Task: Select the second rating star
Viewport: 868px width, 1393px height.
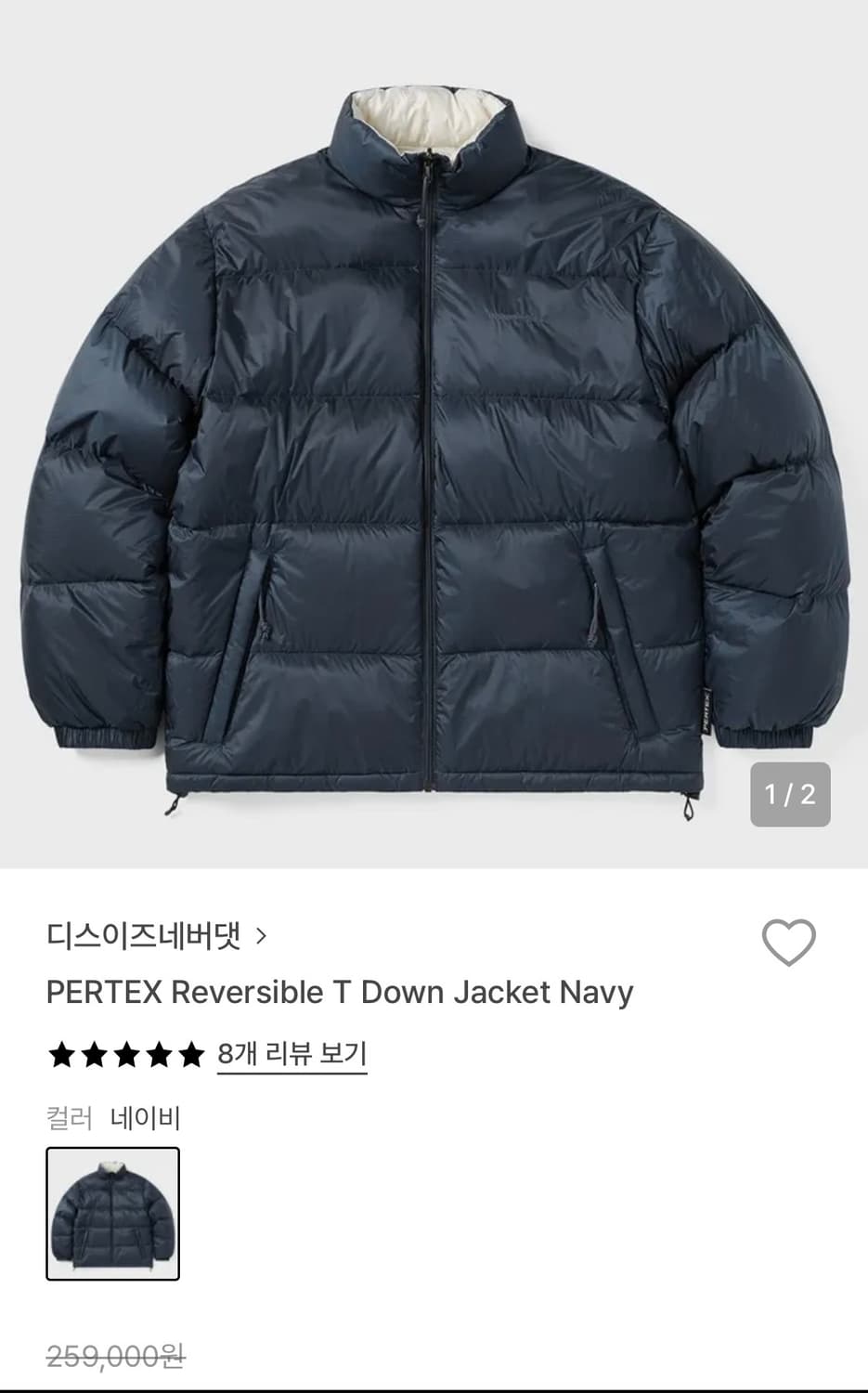Action: click(x=96, y=1054)
